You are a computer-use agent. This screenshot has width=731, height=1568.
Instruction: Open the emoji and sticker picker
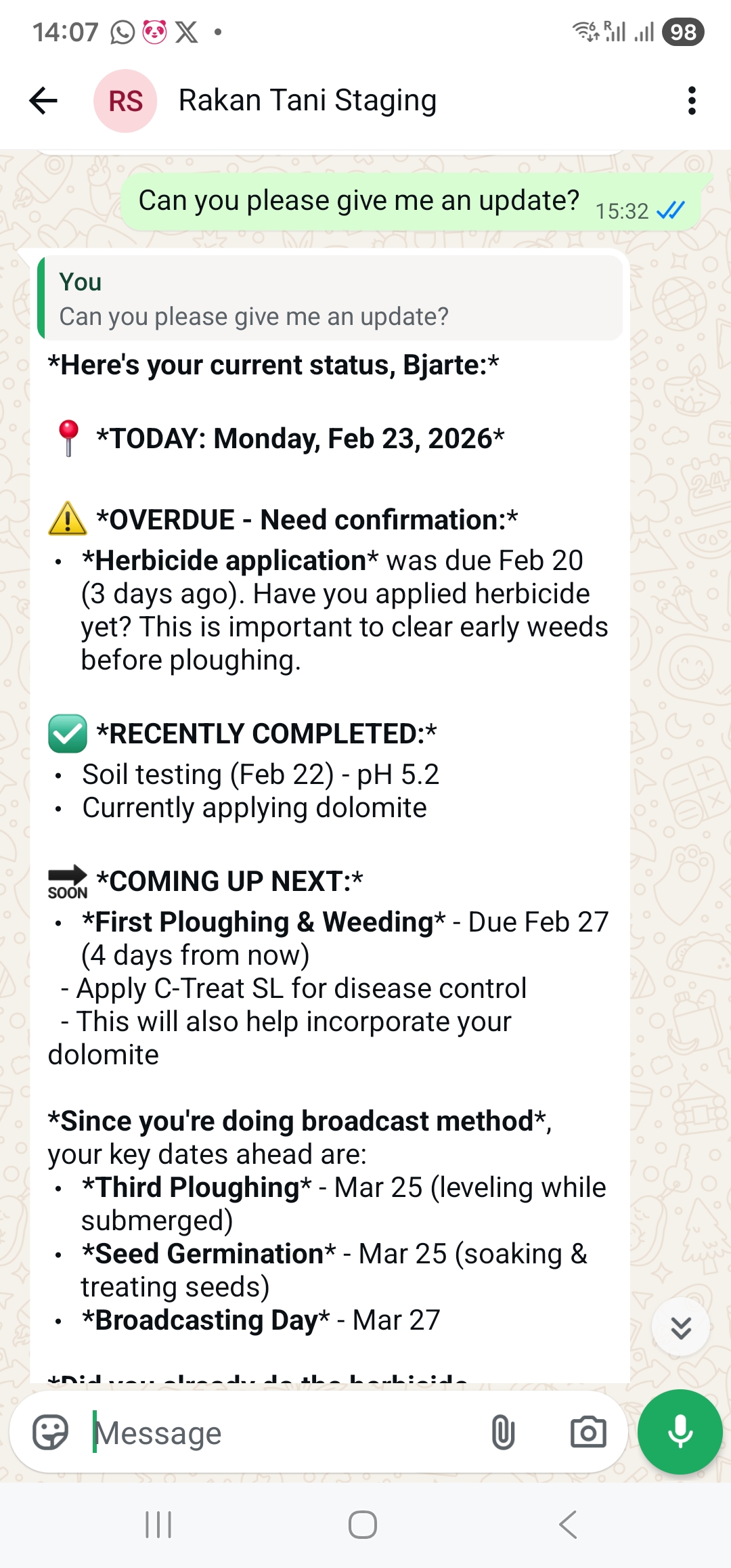(51, 1432)
